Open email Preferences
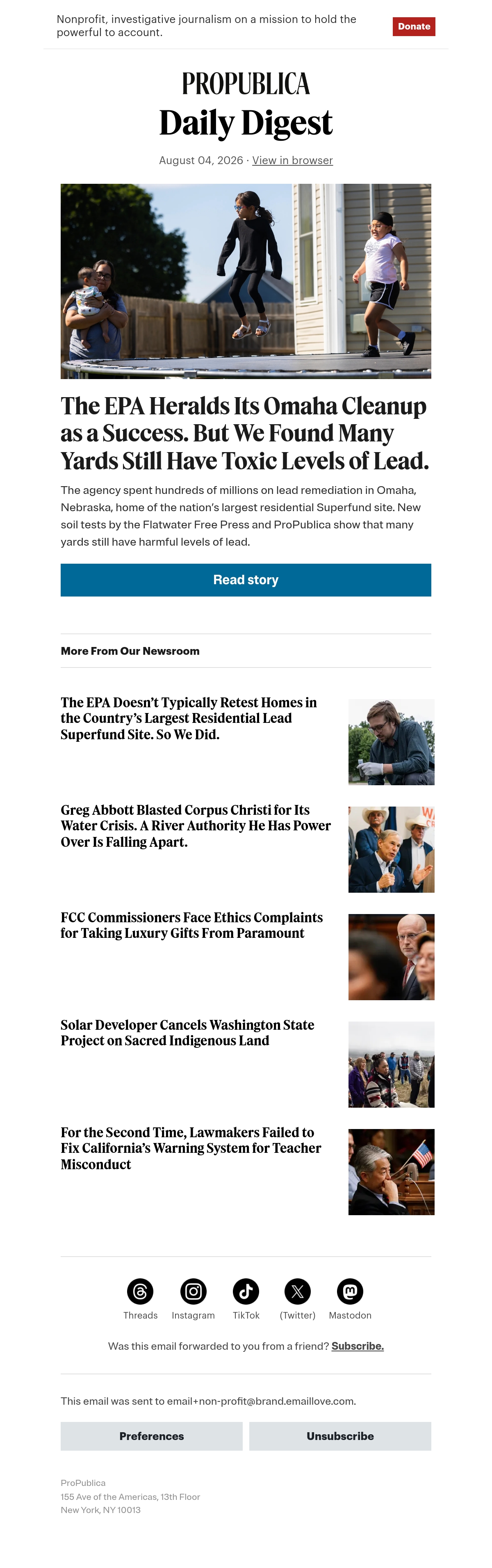Viewport: 492px width, 1568px height. [151, 1436]
